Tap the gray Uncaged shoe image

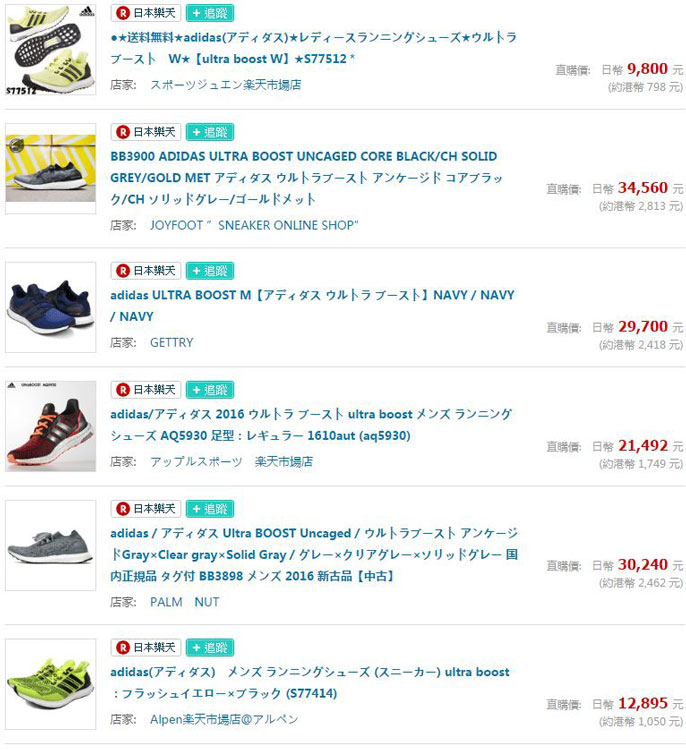(51, 545)
